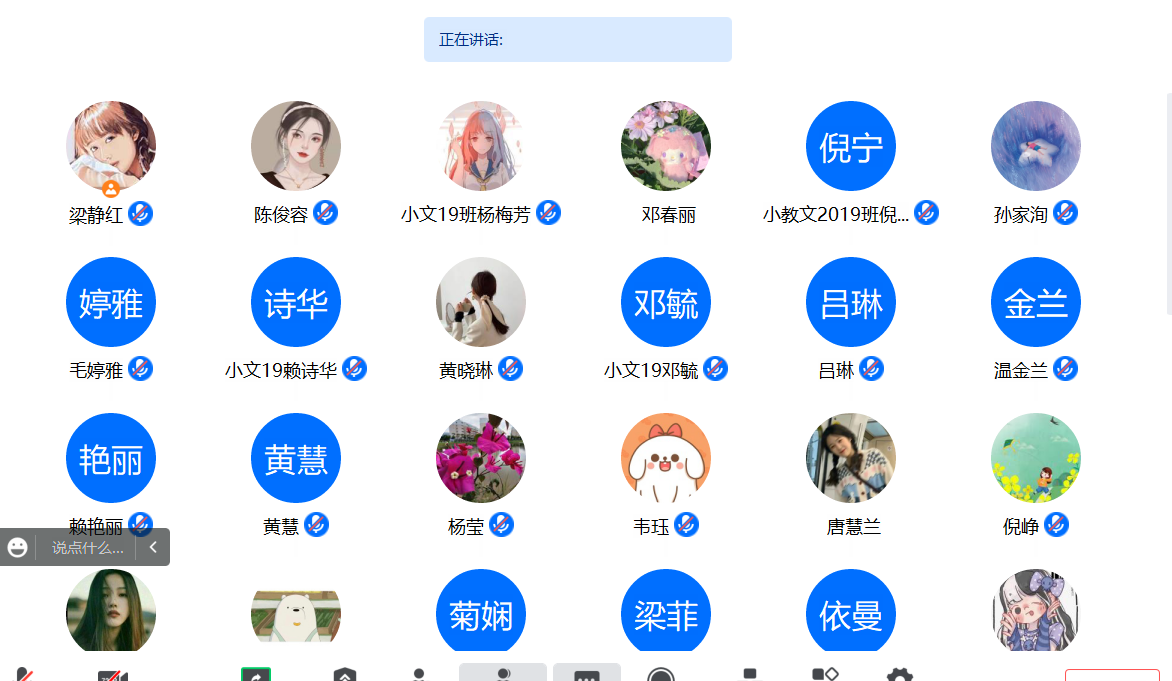Unmute the microphone in bottom toolbar
Viewport: 1172px width, 681px height.
coord(24,675)
